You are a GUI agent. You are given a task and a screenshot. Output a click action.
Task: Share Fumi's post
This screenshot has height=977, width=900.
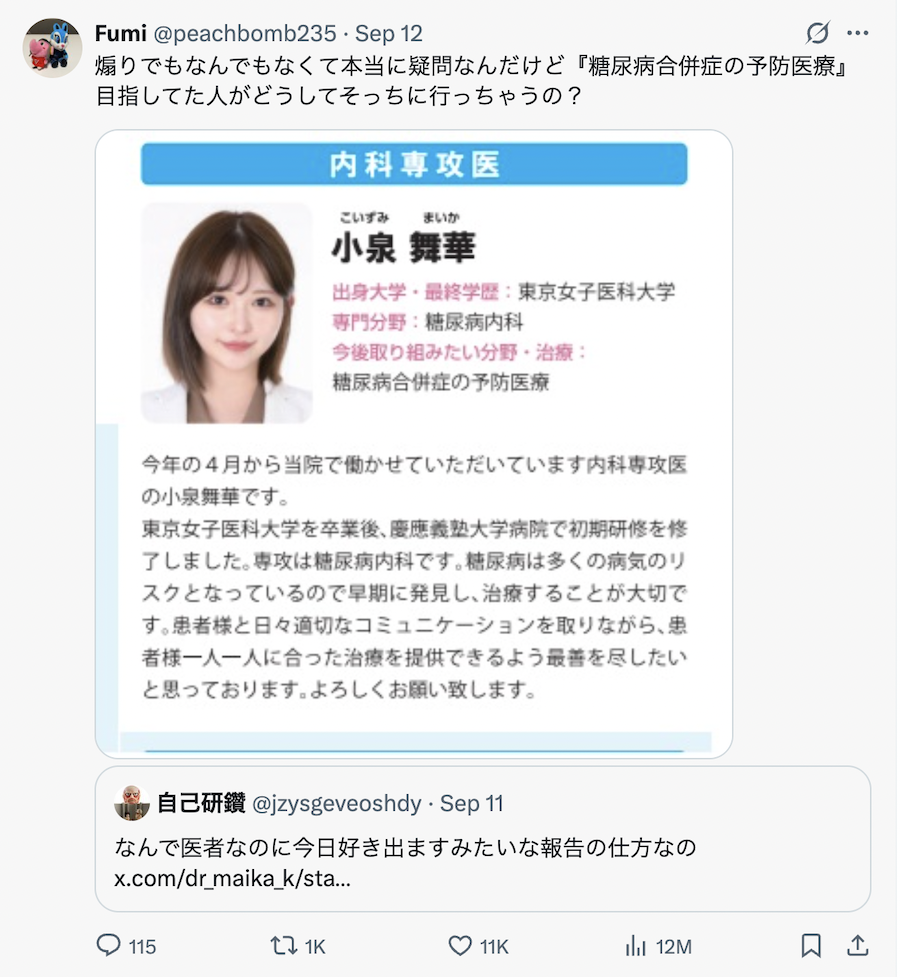coord(857,945)
